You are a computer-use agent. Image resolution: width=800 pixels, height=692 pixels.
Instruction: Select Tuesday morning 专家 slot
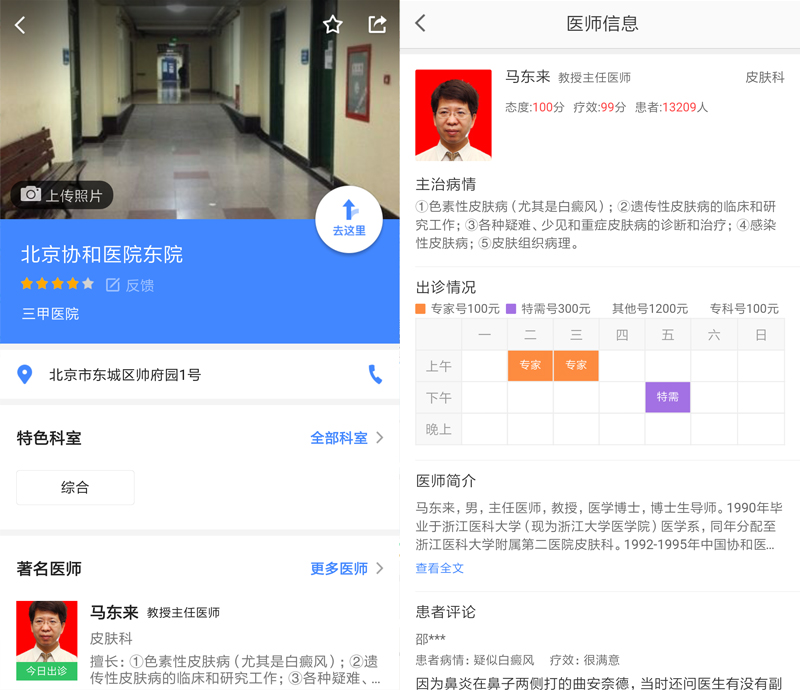tap(530, 365)
